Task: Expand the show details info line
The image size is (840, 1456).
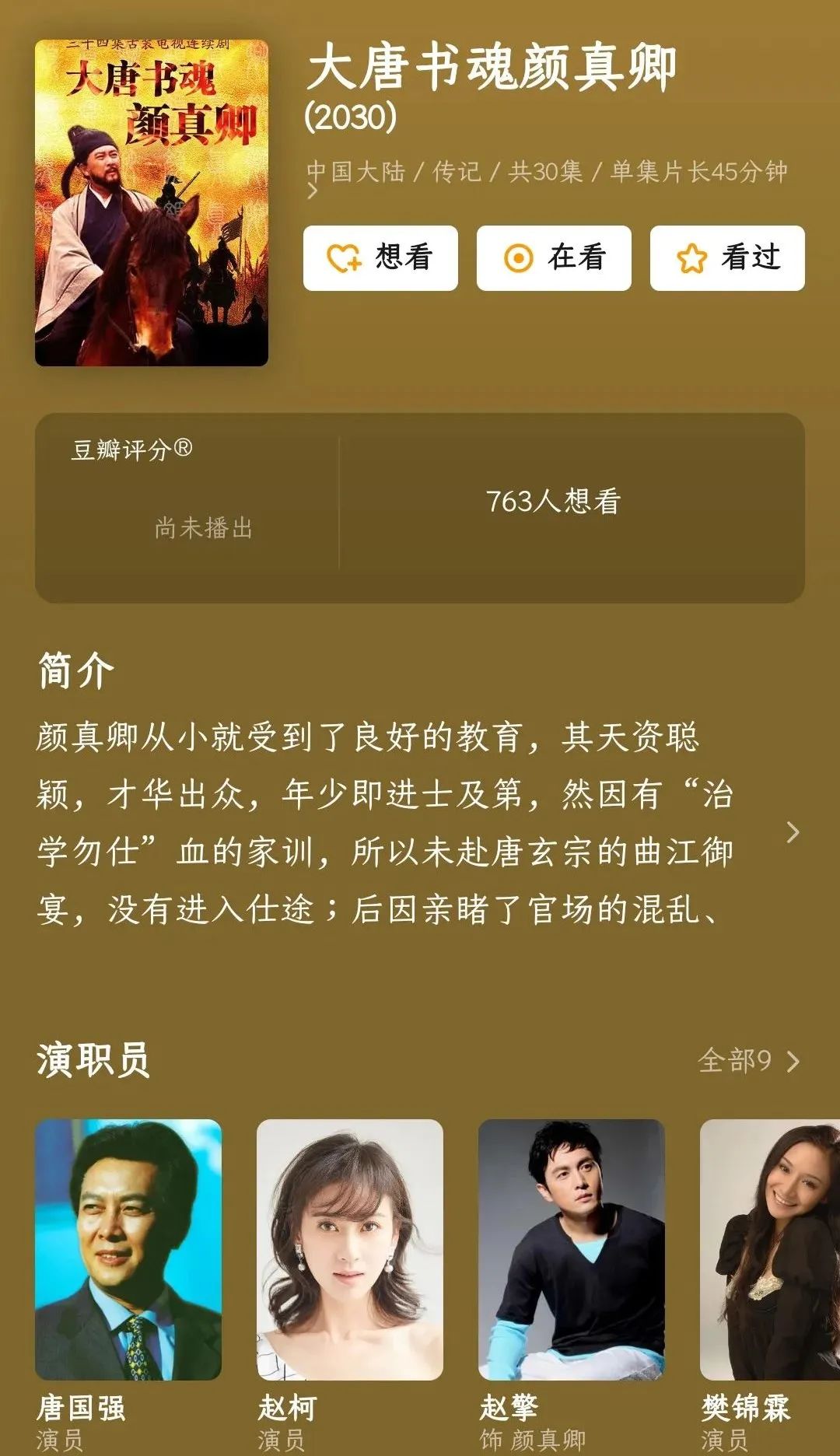Action: tap(313, 191)
